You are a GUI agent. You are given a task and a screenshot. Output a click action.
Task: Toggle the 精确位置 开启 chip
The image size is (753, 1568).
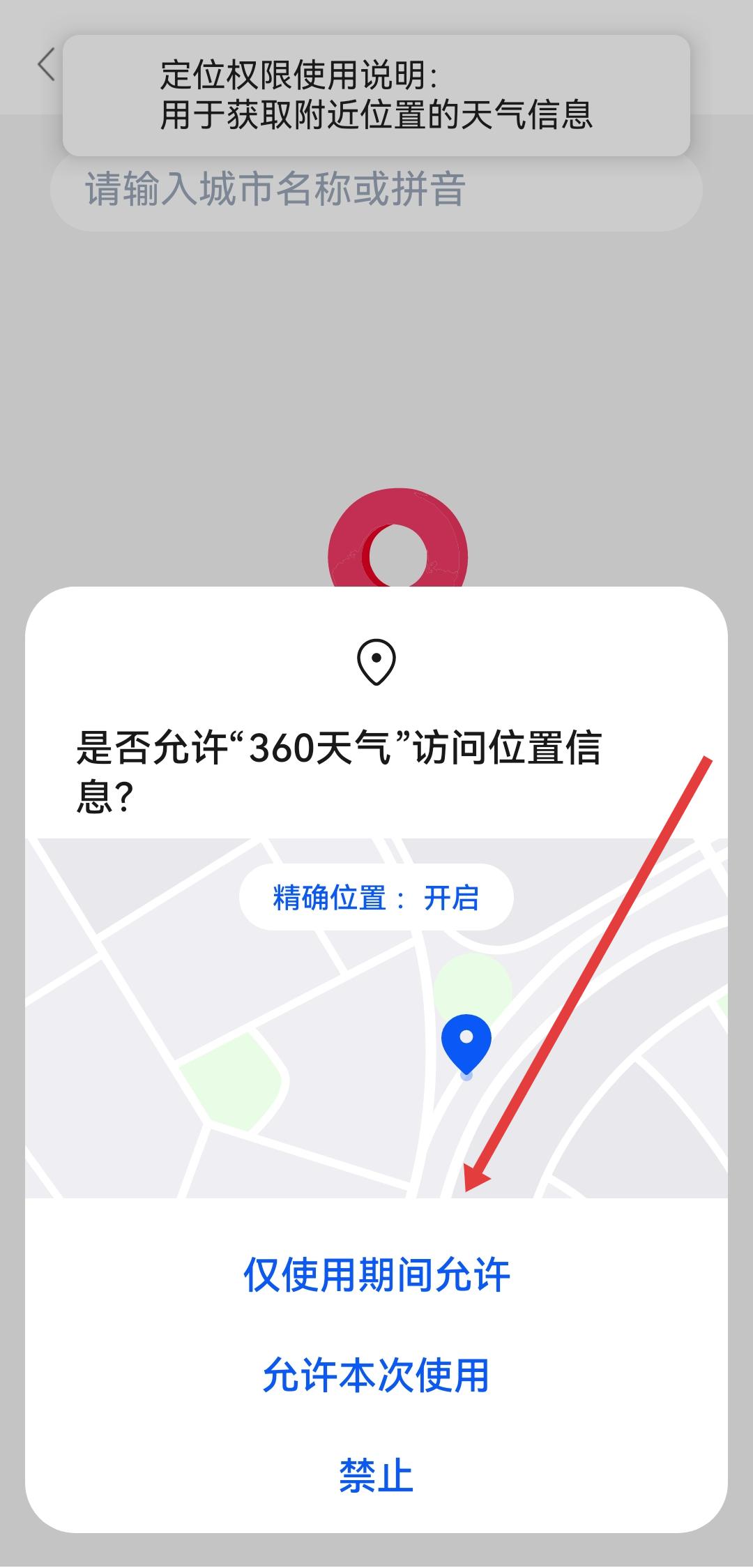point(376,898)
